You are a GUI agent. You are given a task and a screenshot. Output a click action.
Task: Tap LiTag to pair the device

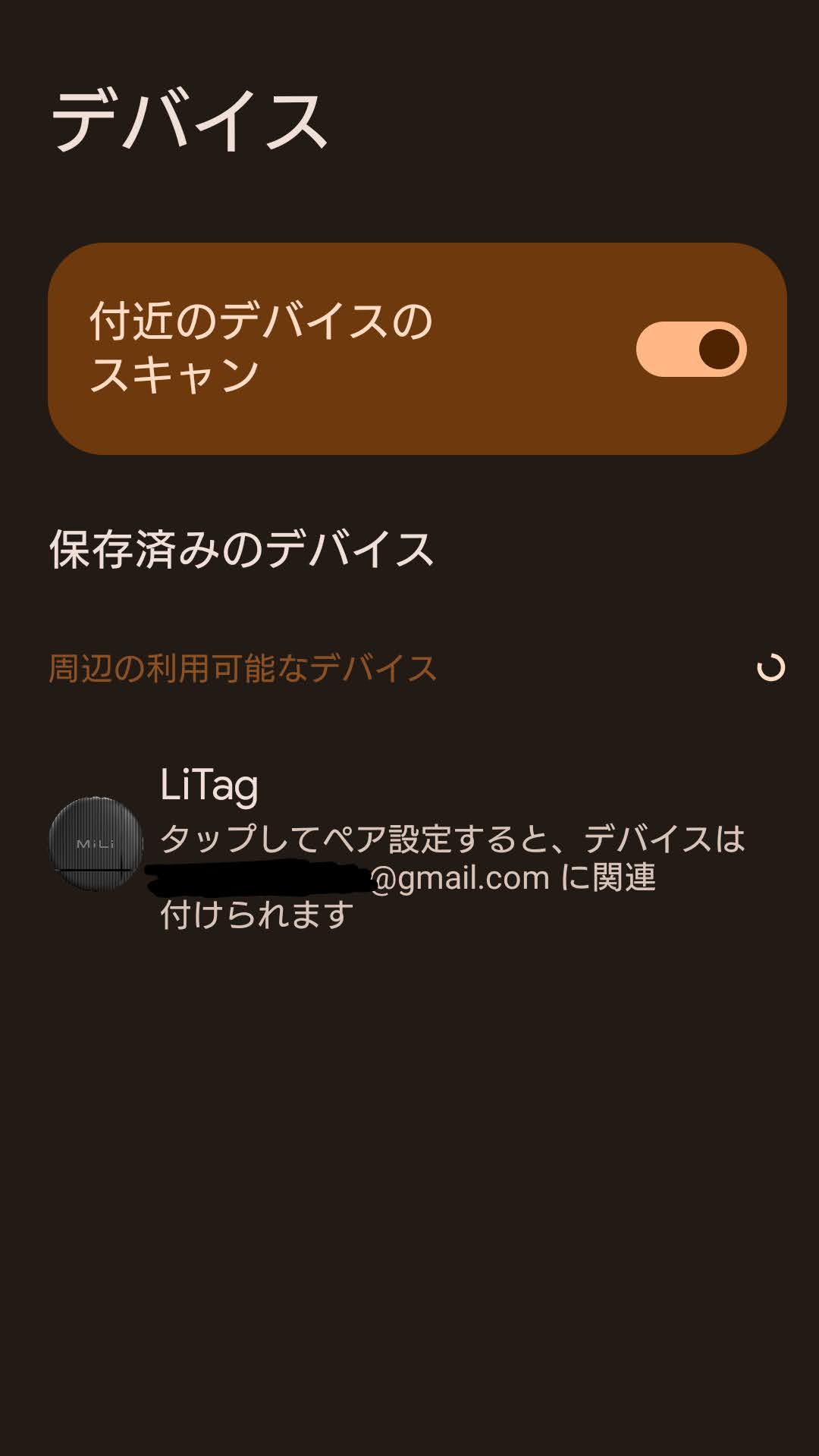coord(409,846)
